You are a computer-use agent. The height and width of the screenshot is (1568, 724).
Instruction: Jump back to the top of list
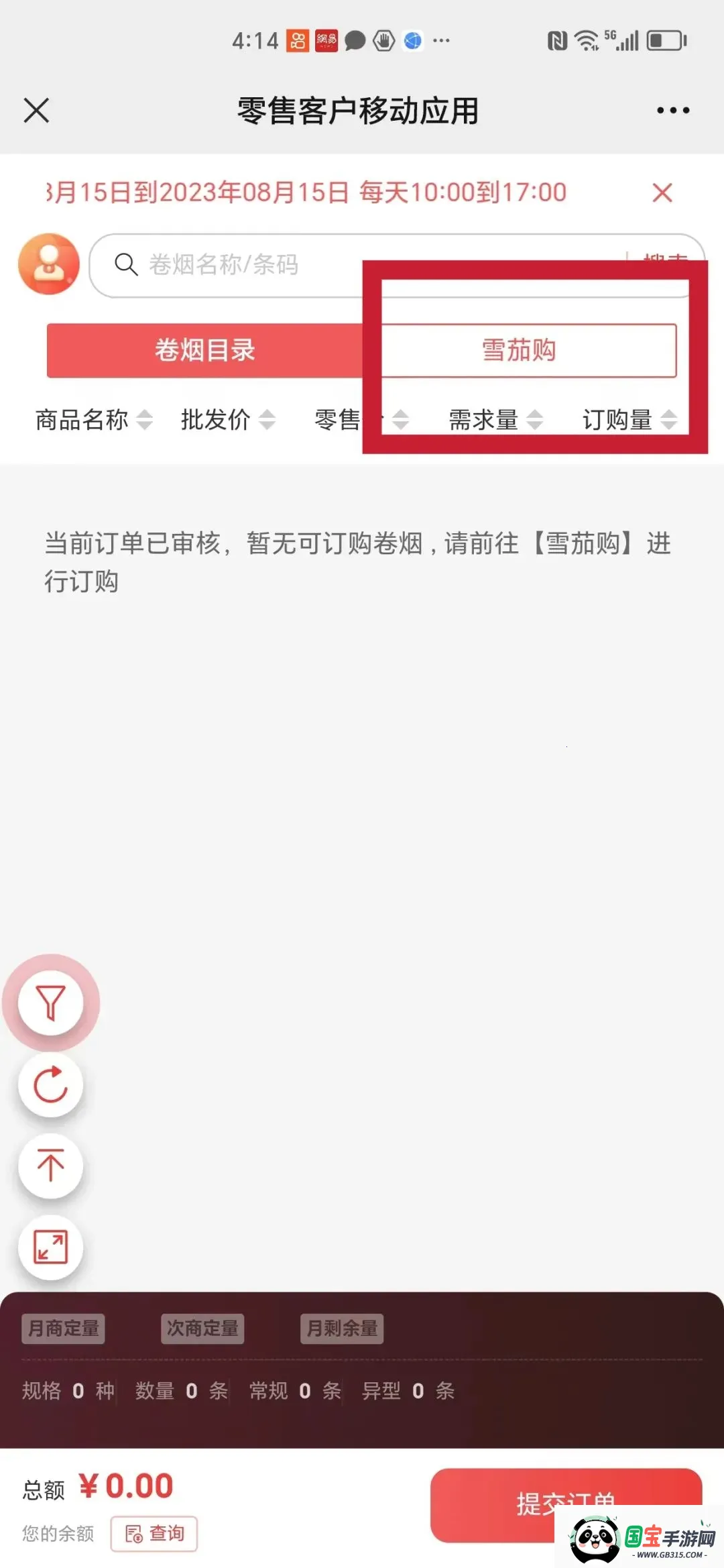(x=51, y=1166)
